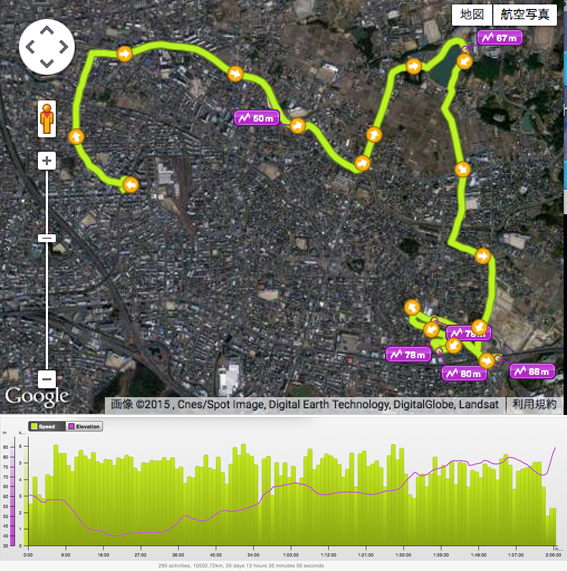Select the 50 m elevation marker
The image size is (567, 571).
tap(257, 118)
